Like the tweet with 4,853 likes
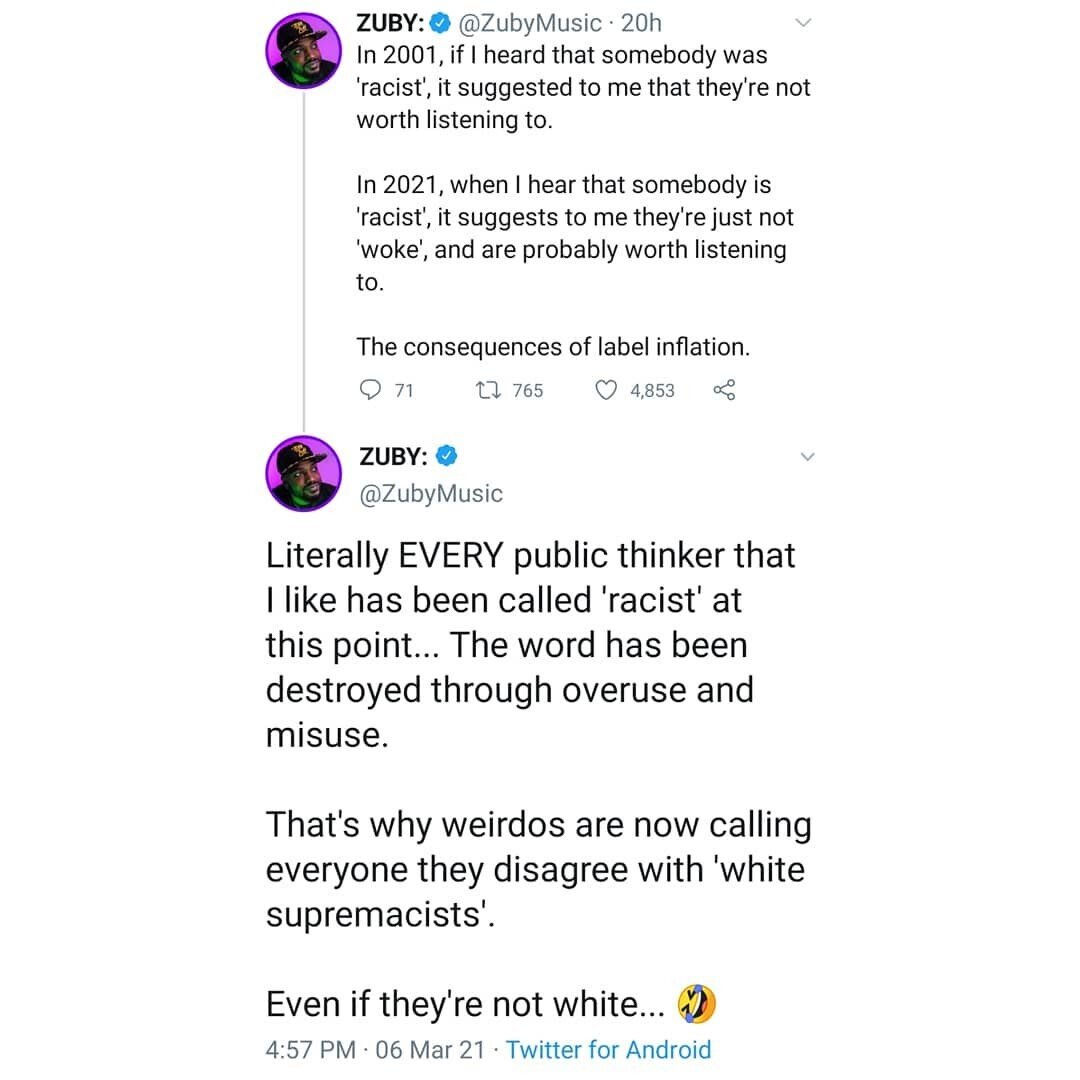This screenshot has width=1080, height=1080. pyautogui.click(x=607, y=390)
